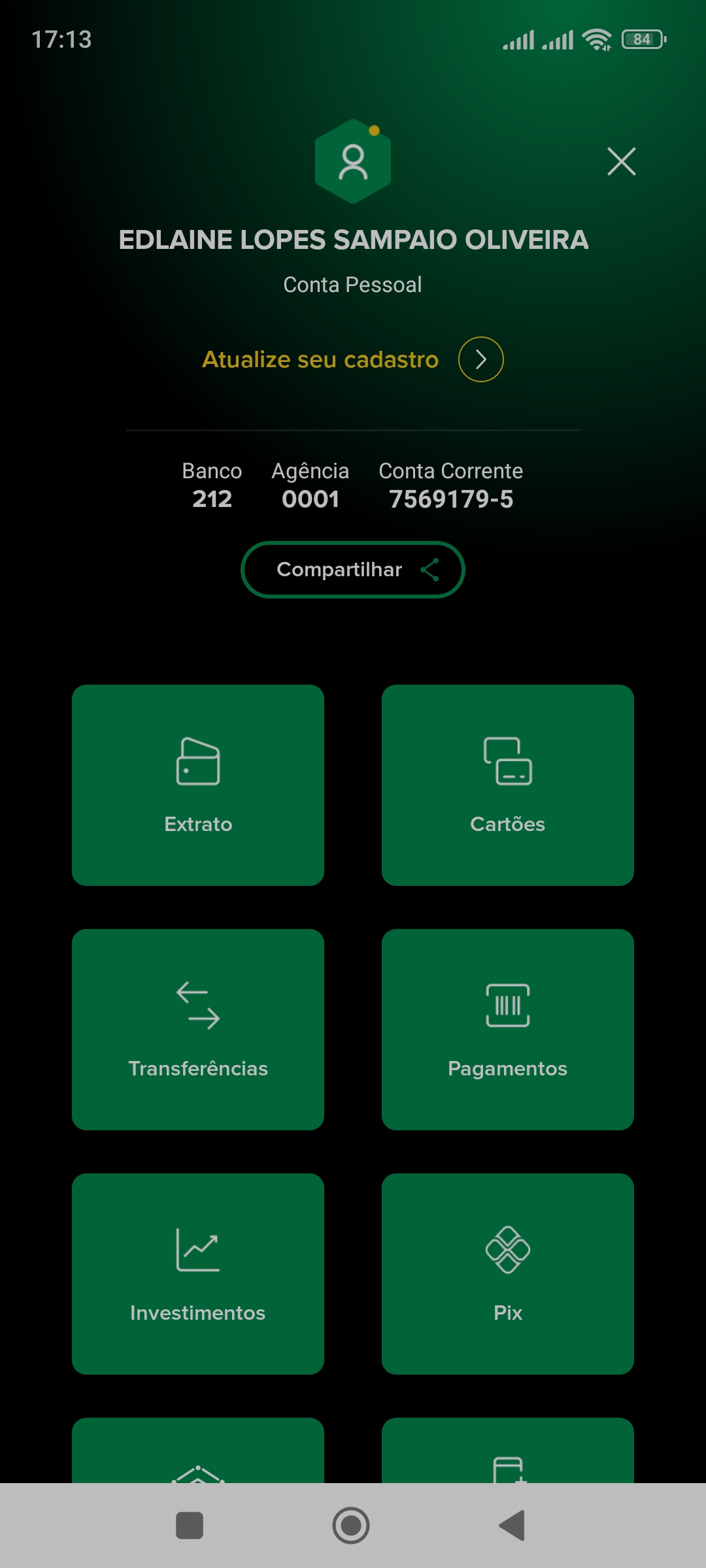Go to Cartões
This screenshot has width=706, height=1568.
[508, 785]
